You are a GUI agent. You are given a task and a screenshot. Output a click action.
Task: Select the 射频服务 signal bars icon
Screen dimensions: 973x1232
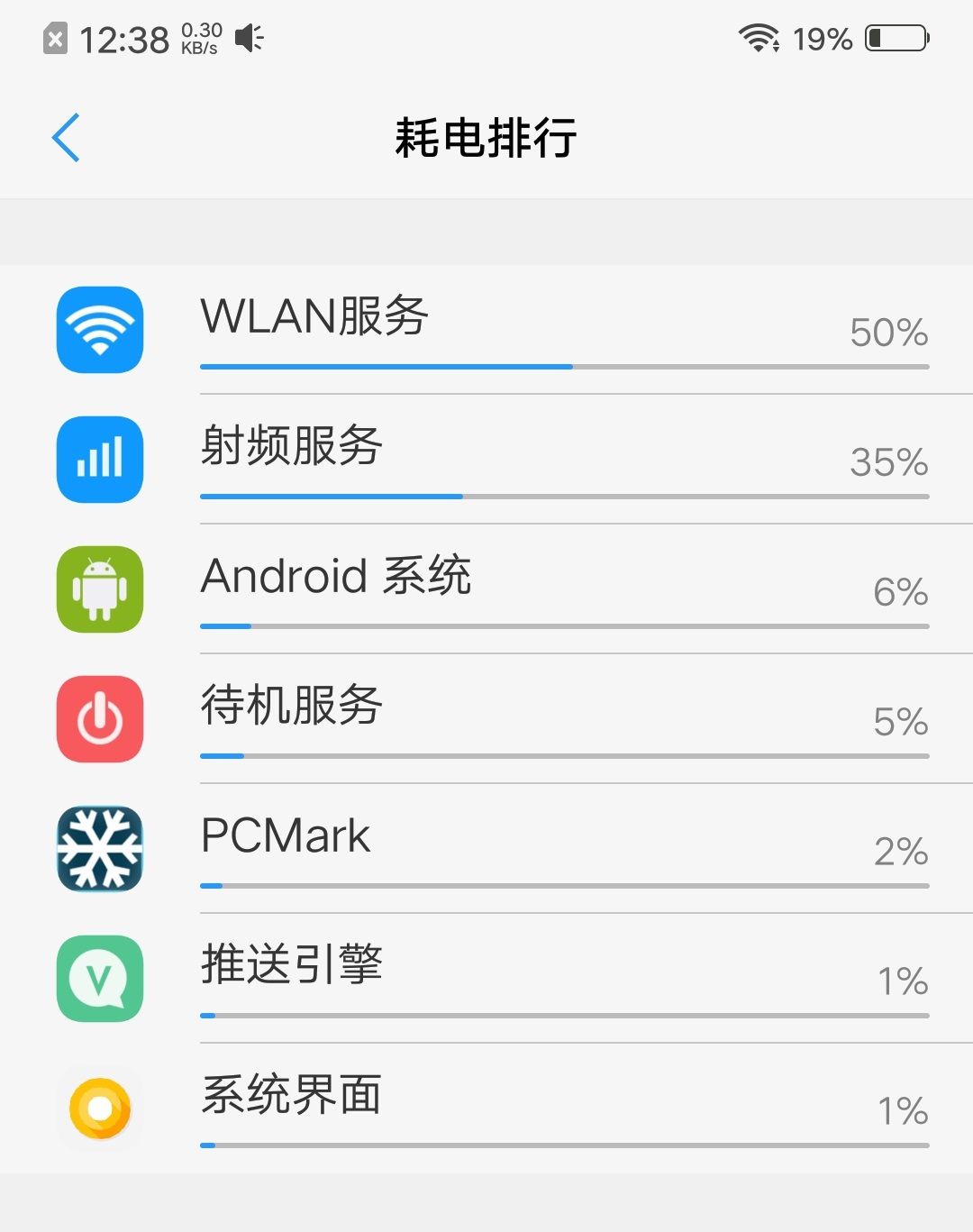click(99, 460)
